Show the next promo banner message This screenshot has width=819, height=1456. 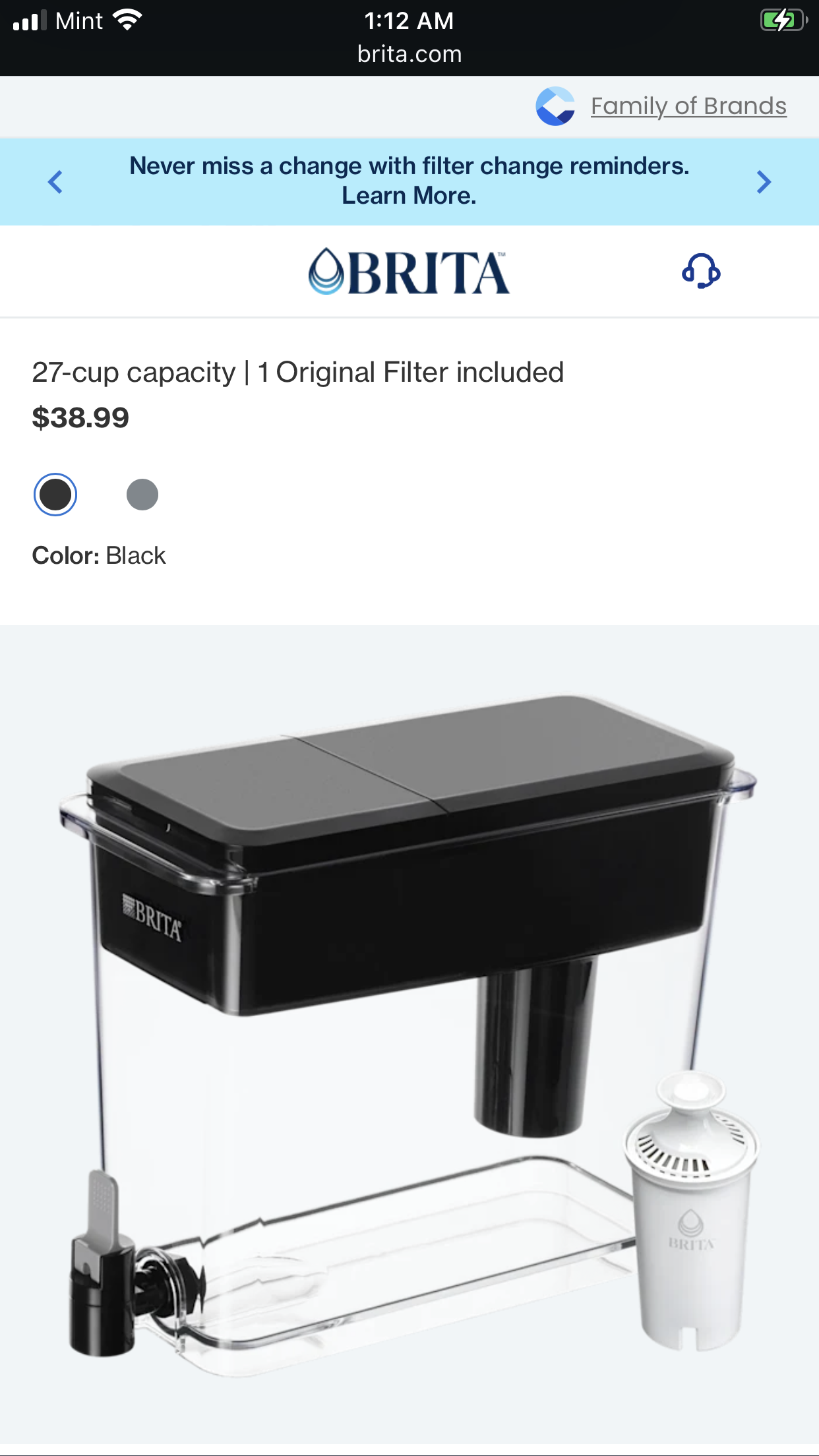(763, 182)
